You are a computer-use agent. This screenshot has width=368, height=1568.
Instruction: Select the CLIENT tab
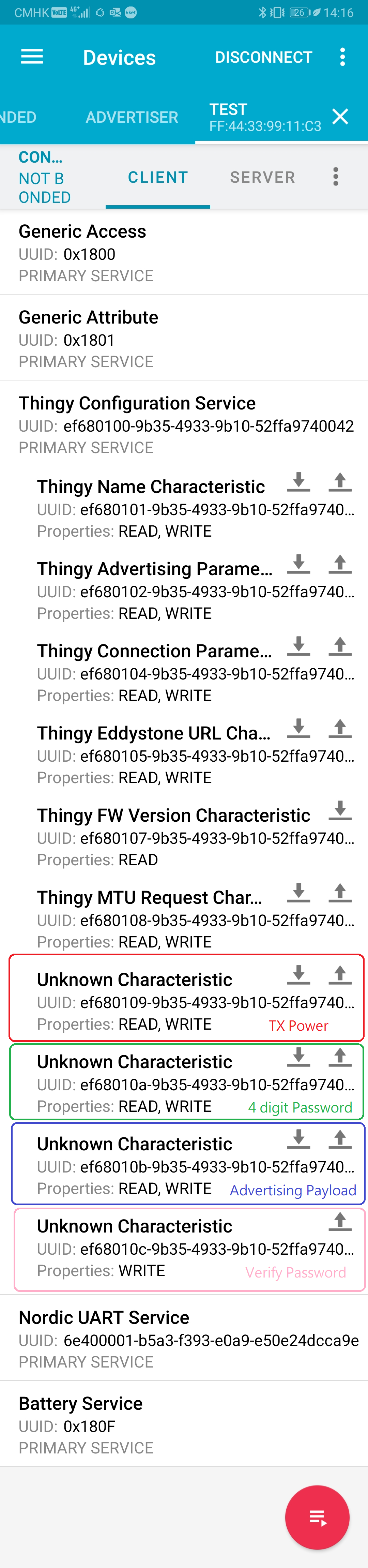click(x=157, y=177)
